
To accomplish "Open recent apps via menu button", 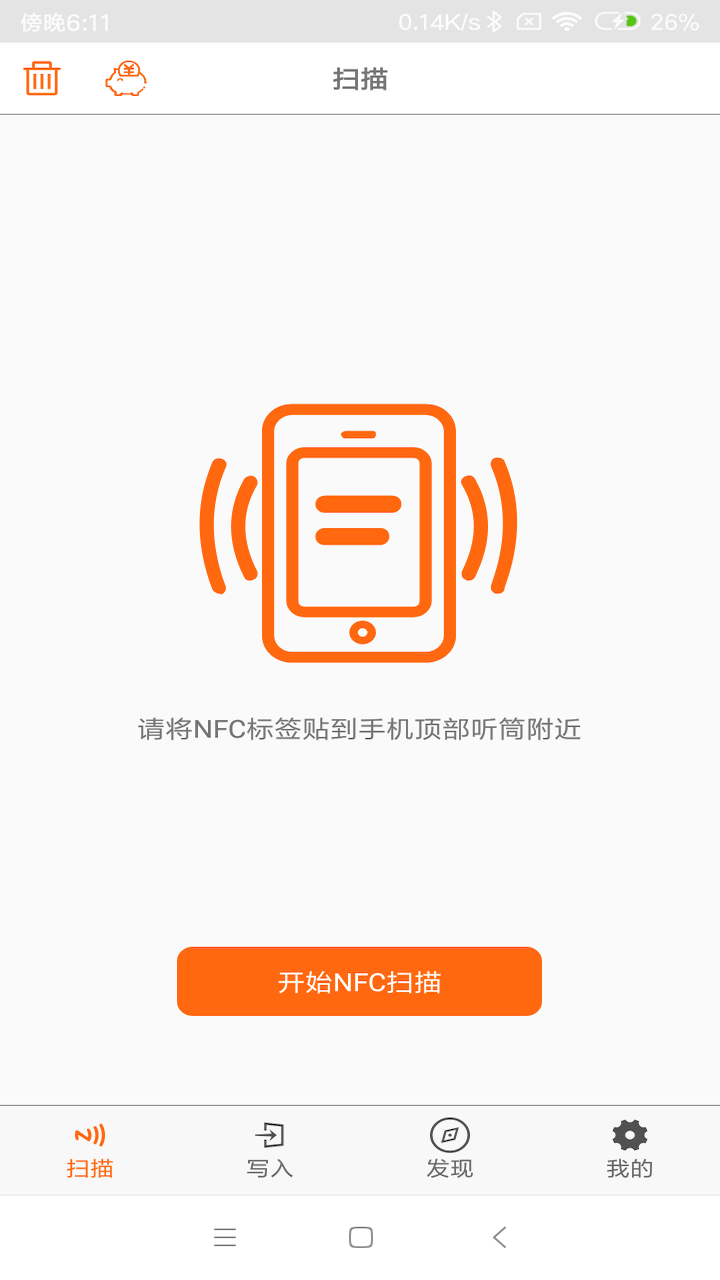I will click(225, 1237).
